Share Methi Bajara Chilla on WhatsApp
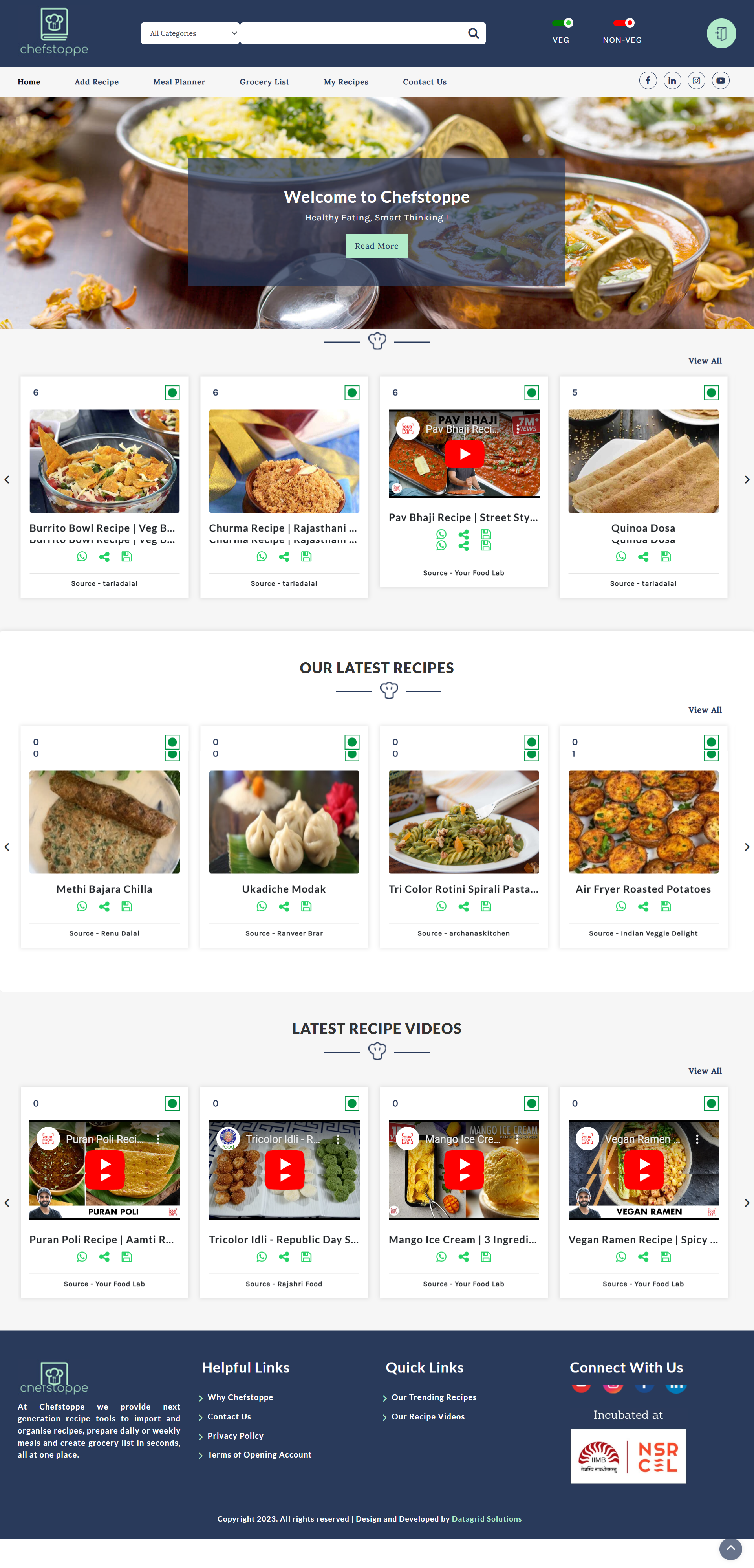 82,906
